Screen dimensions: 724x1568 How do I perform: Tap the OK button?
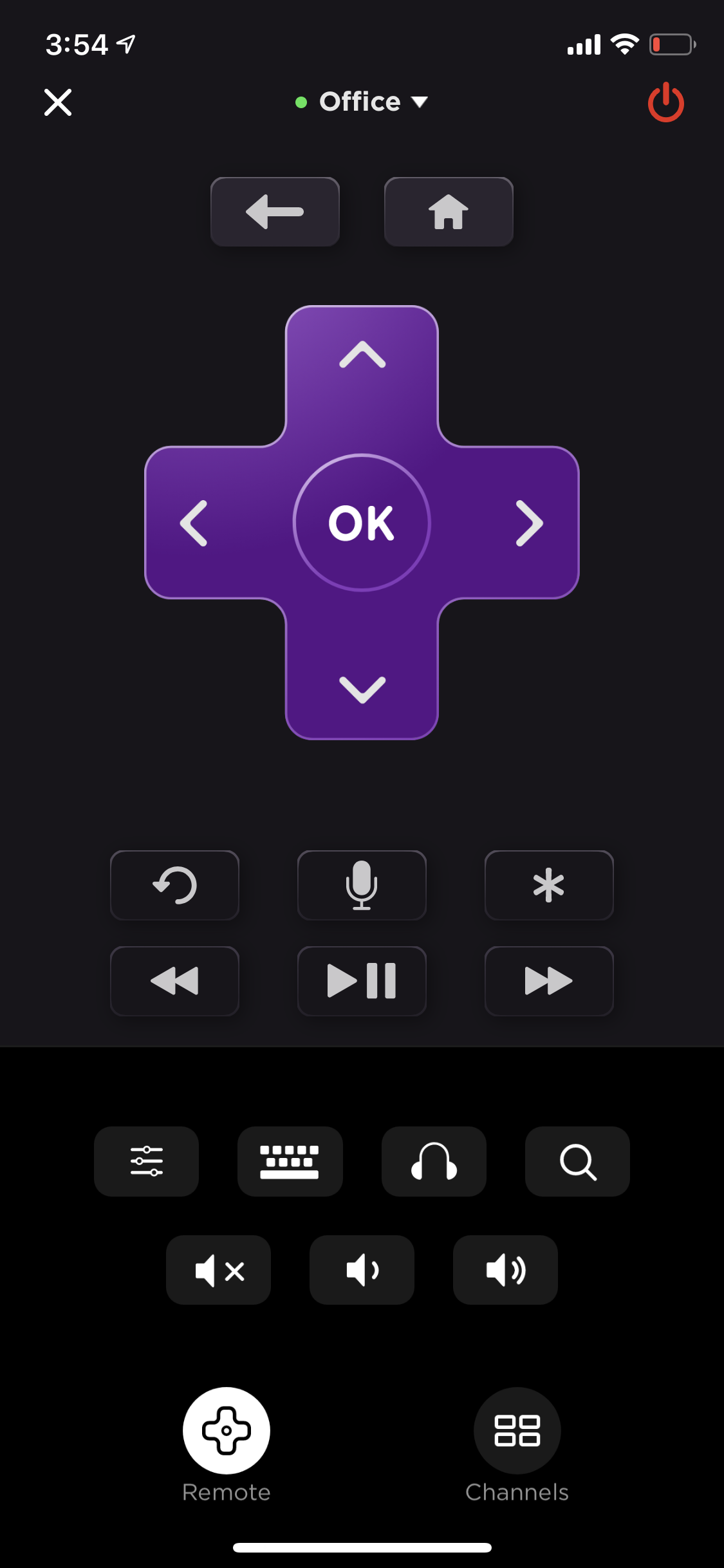pos(362,523)
